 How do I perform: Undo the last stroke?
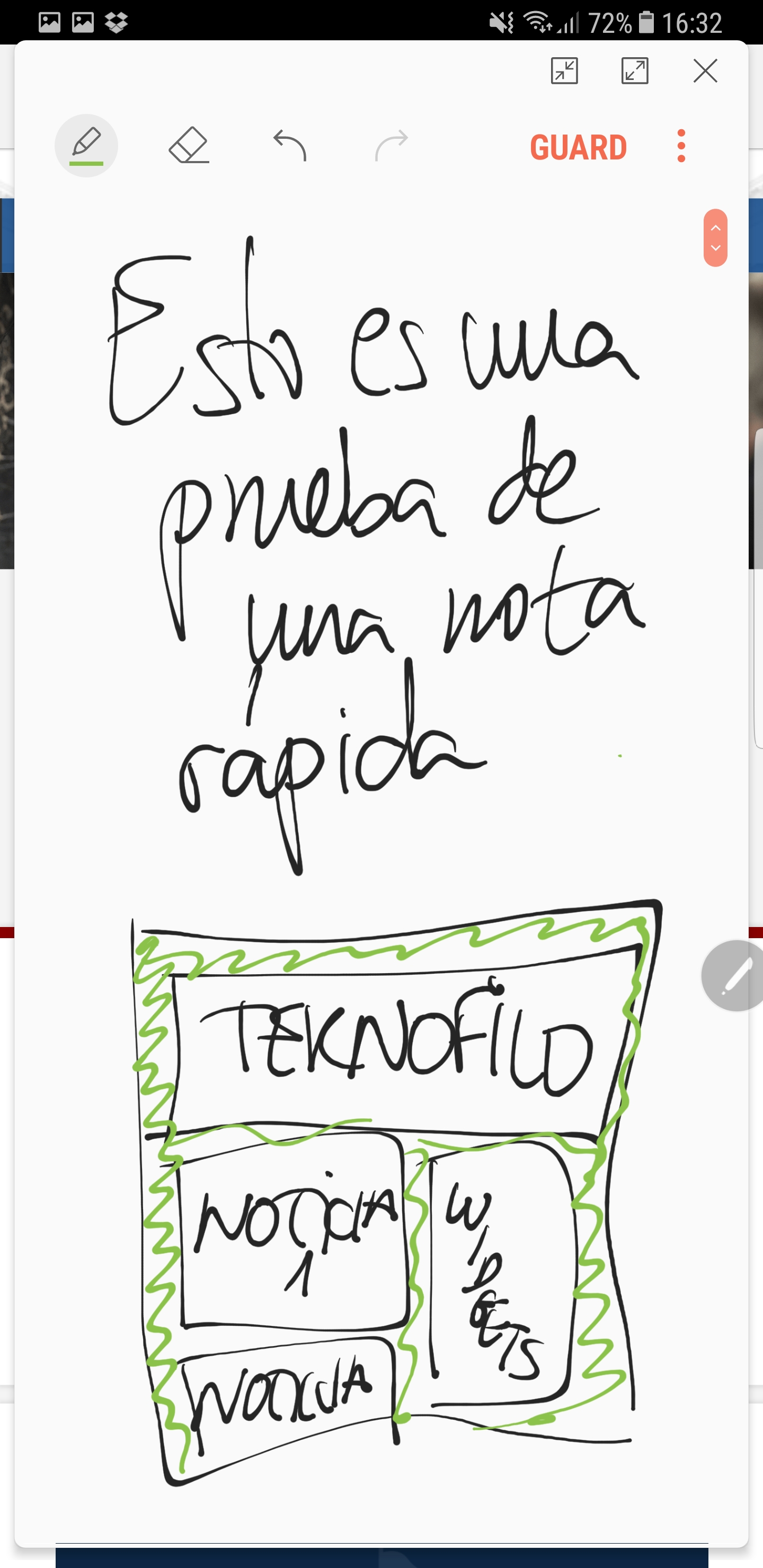tap(290, 146)
